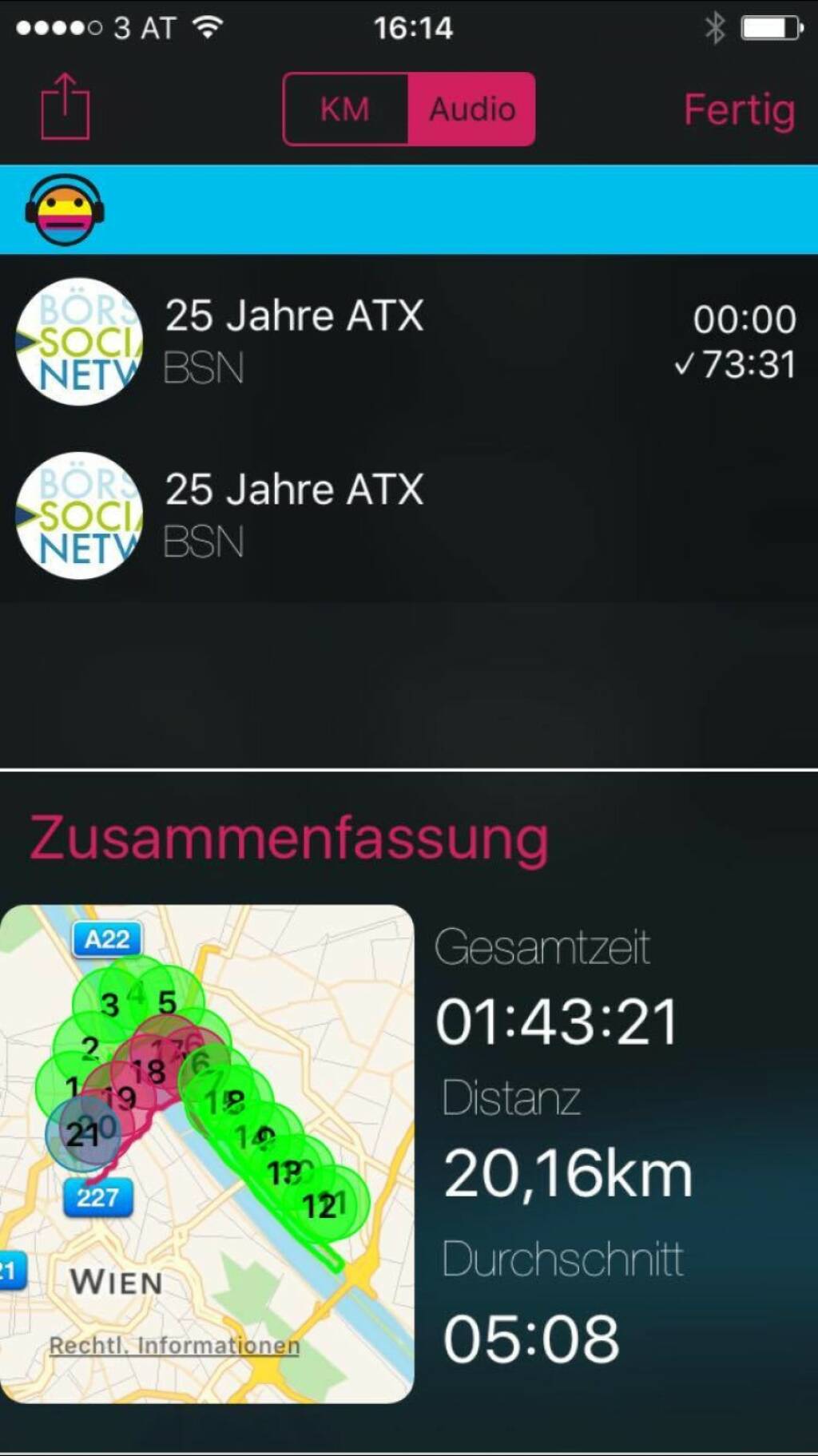This screenshot has width=818, height=1456.
Task: Open the share icon
Action: pyautogui.click(x=66, y=107)
